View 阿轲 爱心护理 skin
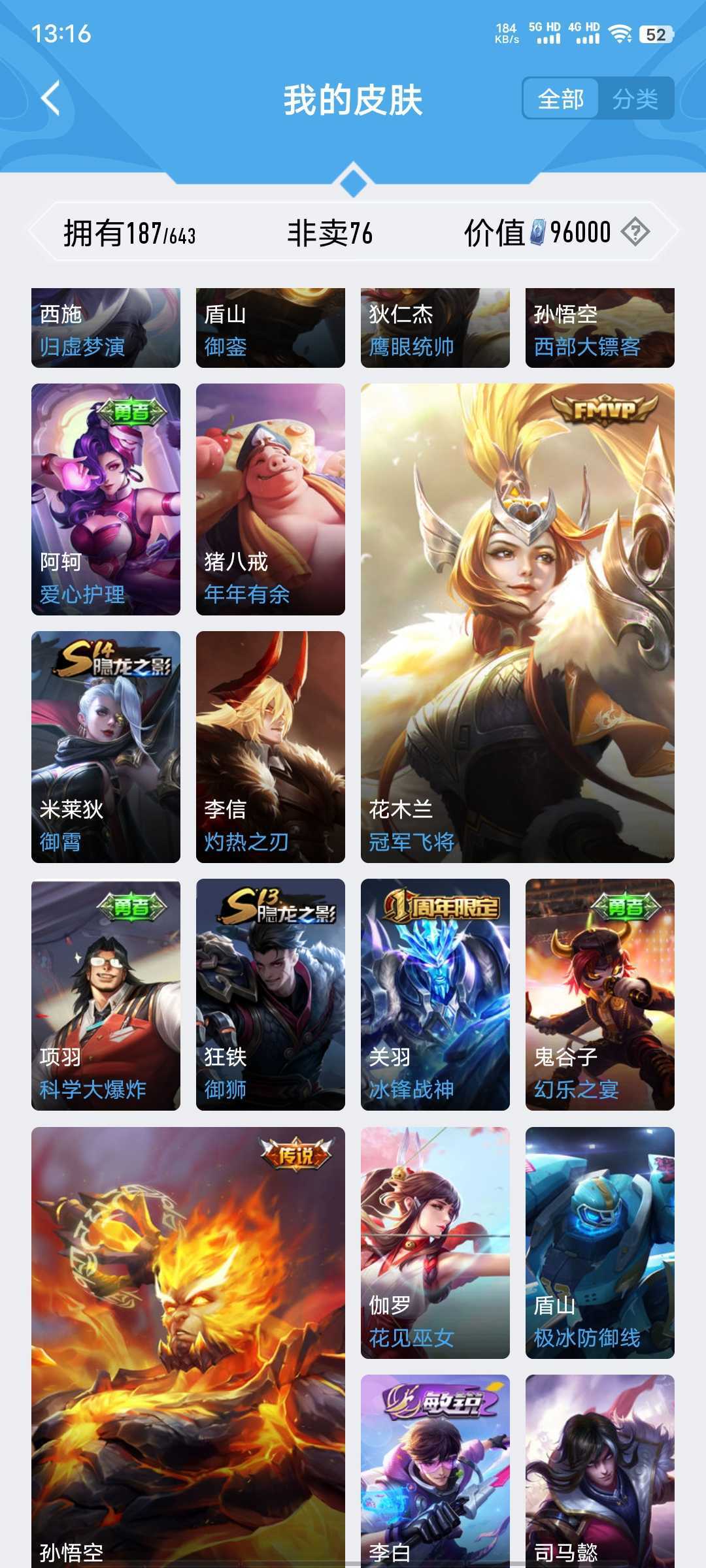Viewport: 706px width, 1568px height. 106,499
